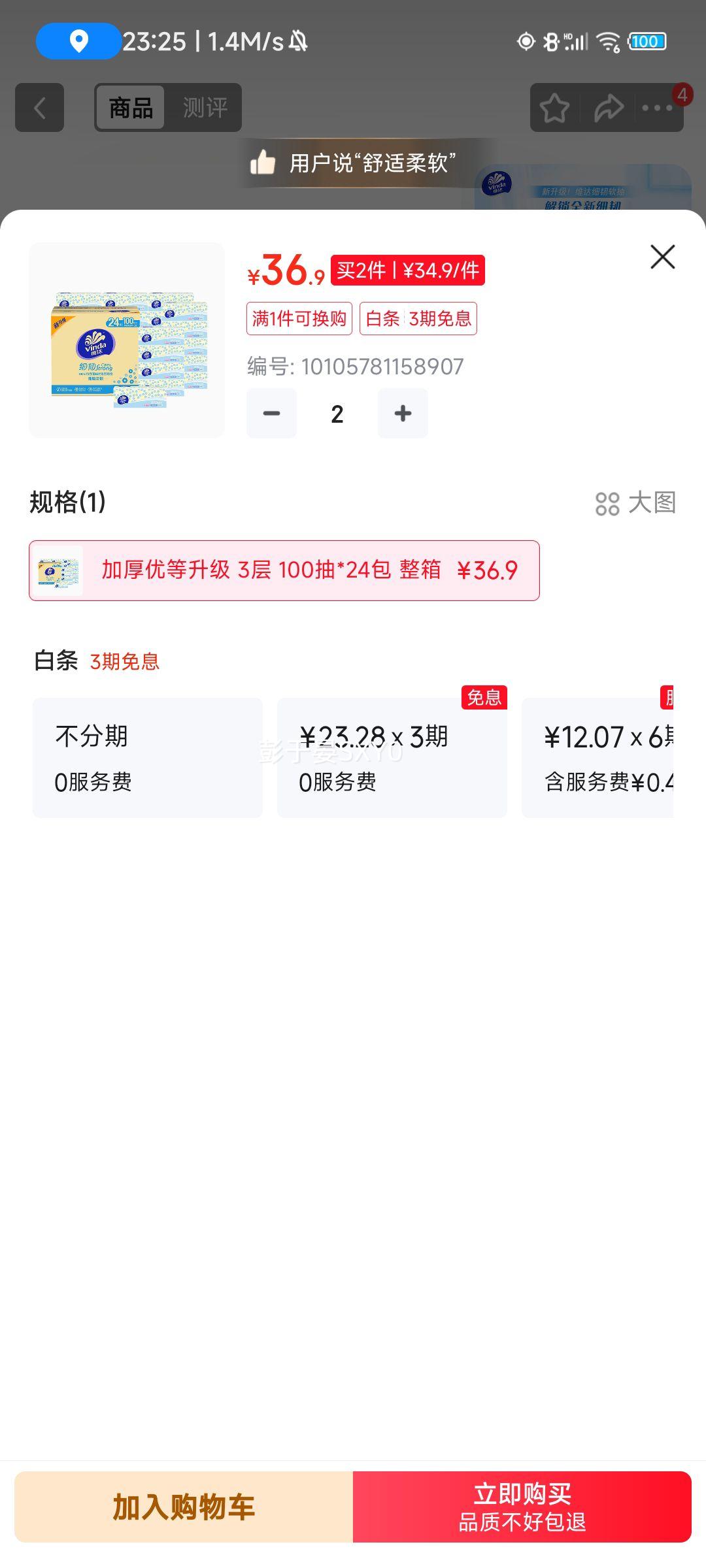Select the 加厚优等升级 3层 100抽*24包 spec

click(x=284, y=570)
